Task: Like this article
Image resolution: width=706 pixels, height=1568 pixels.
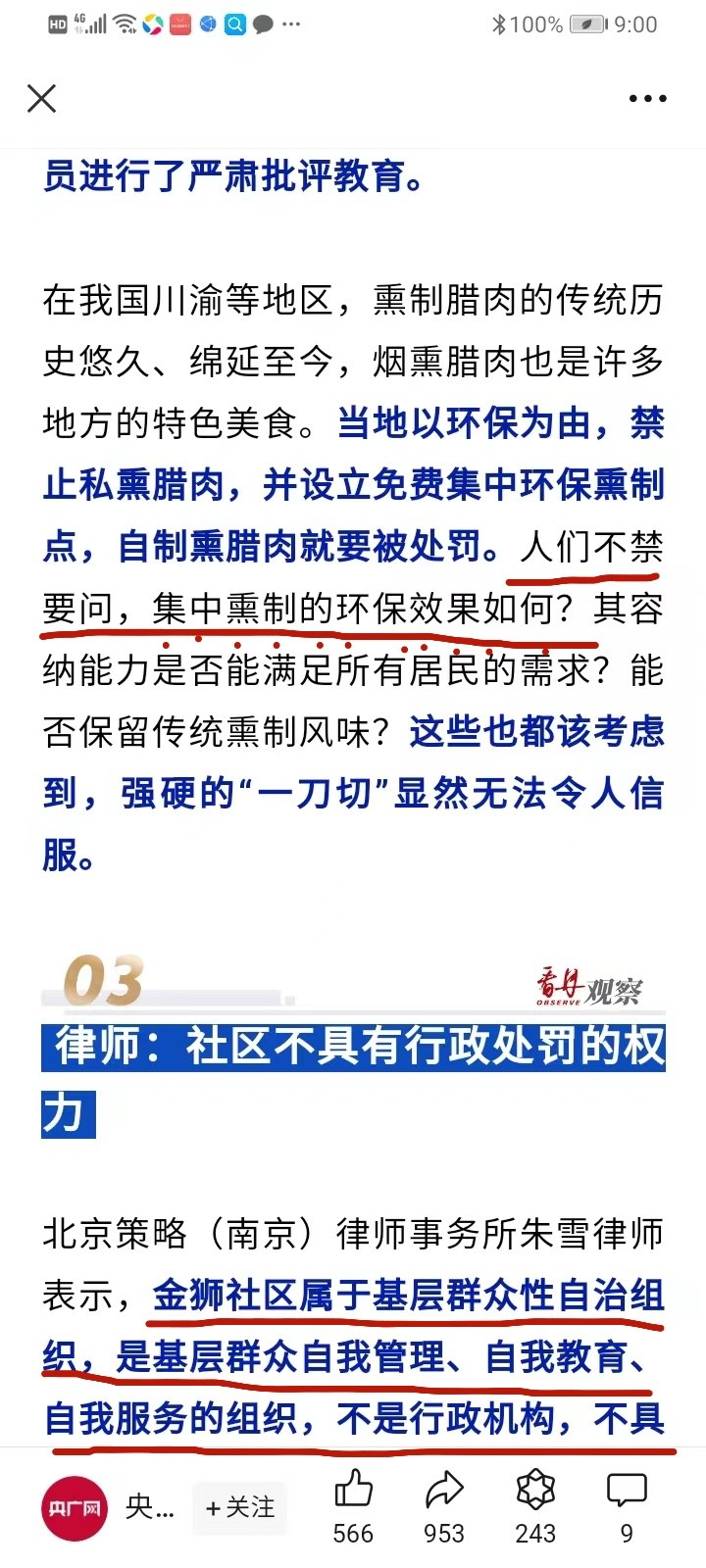Action: point(353,1491)
